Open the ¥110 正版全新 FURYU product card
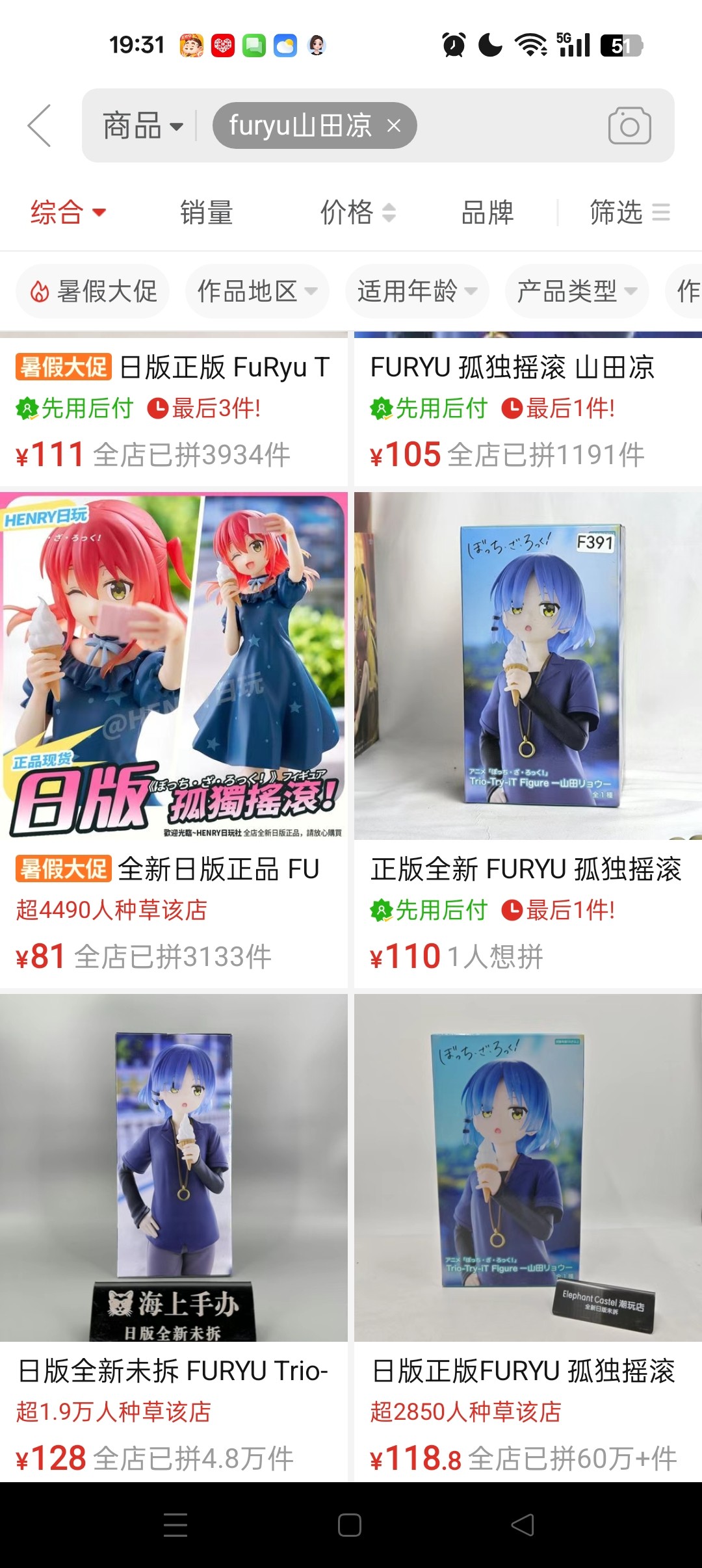The image size is (702, 1568). point(528,740)
